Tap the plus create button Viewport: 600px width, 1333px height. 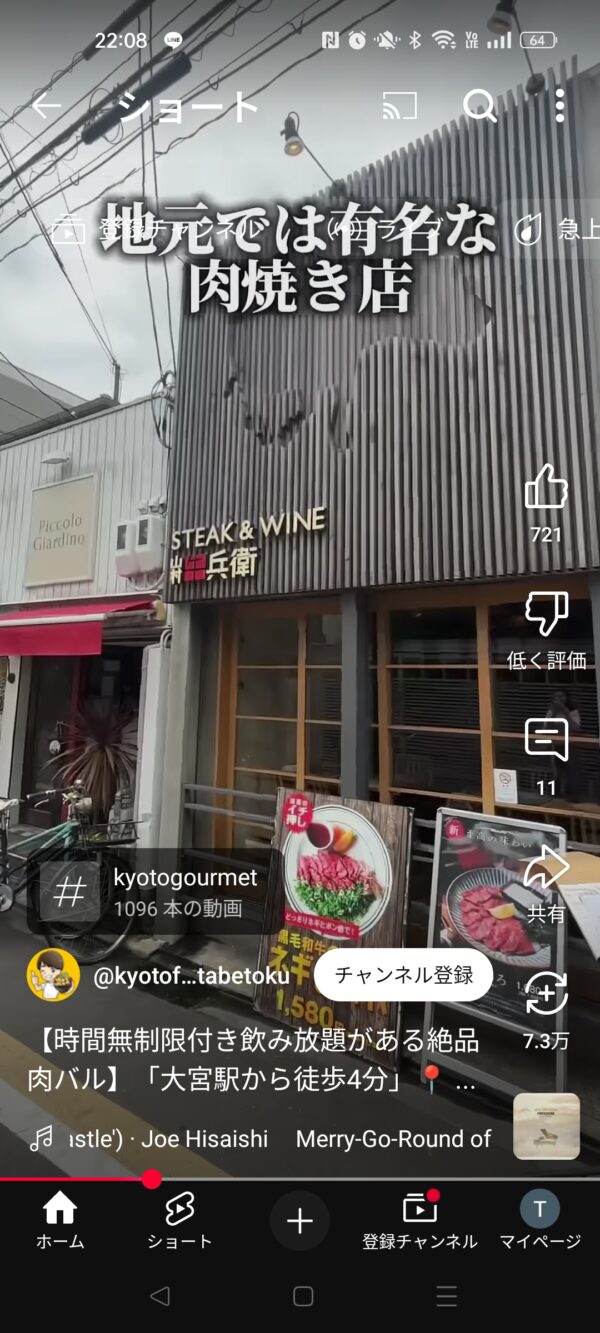coord(300,1221)
